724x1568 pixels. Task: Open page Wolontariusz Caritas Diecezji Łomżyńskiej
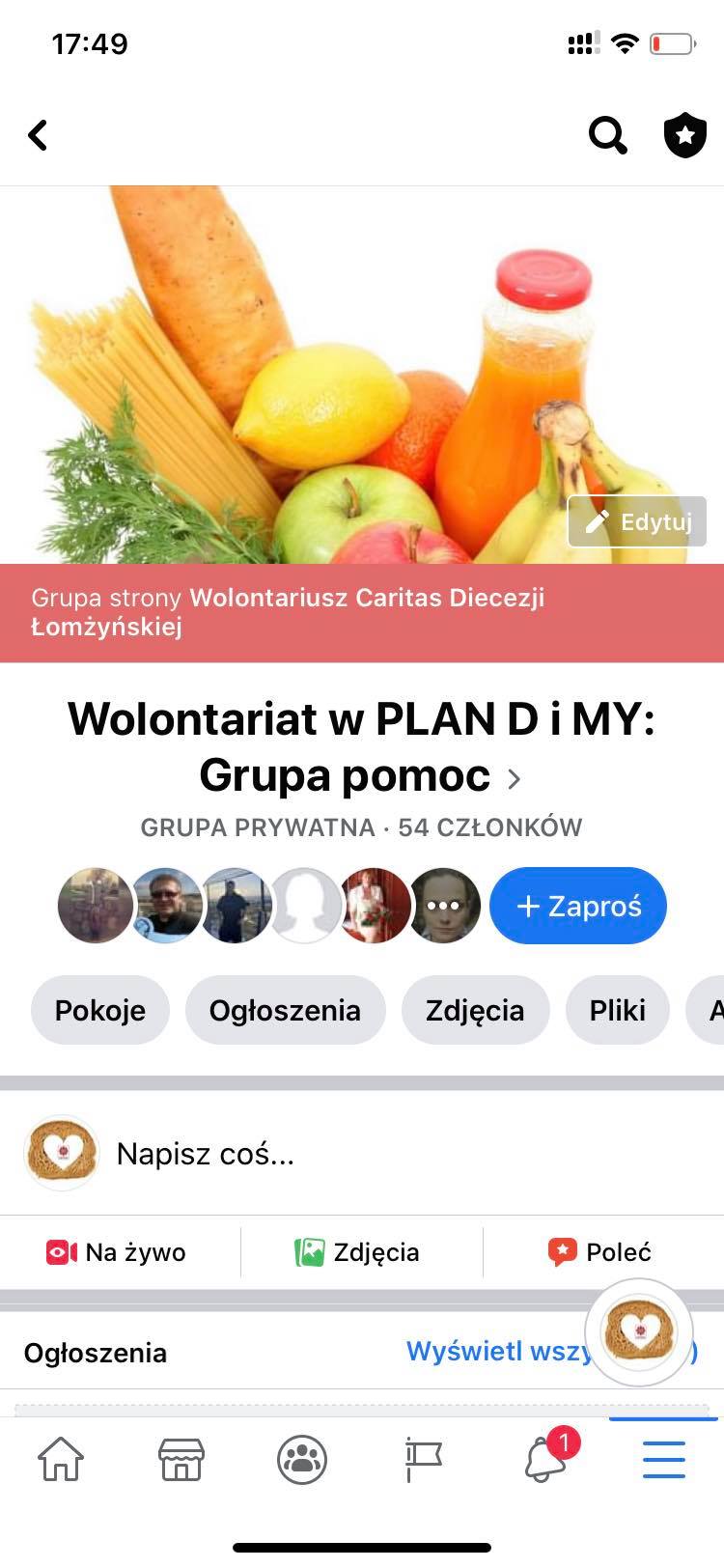(367, 598)
